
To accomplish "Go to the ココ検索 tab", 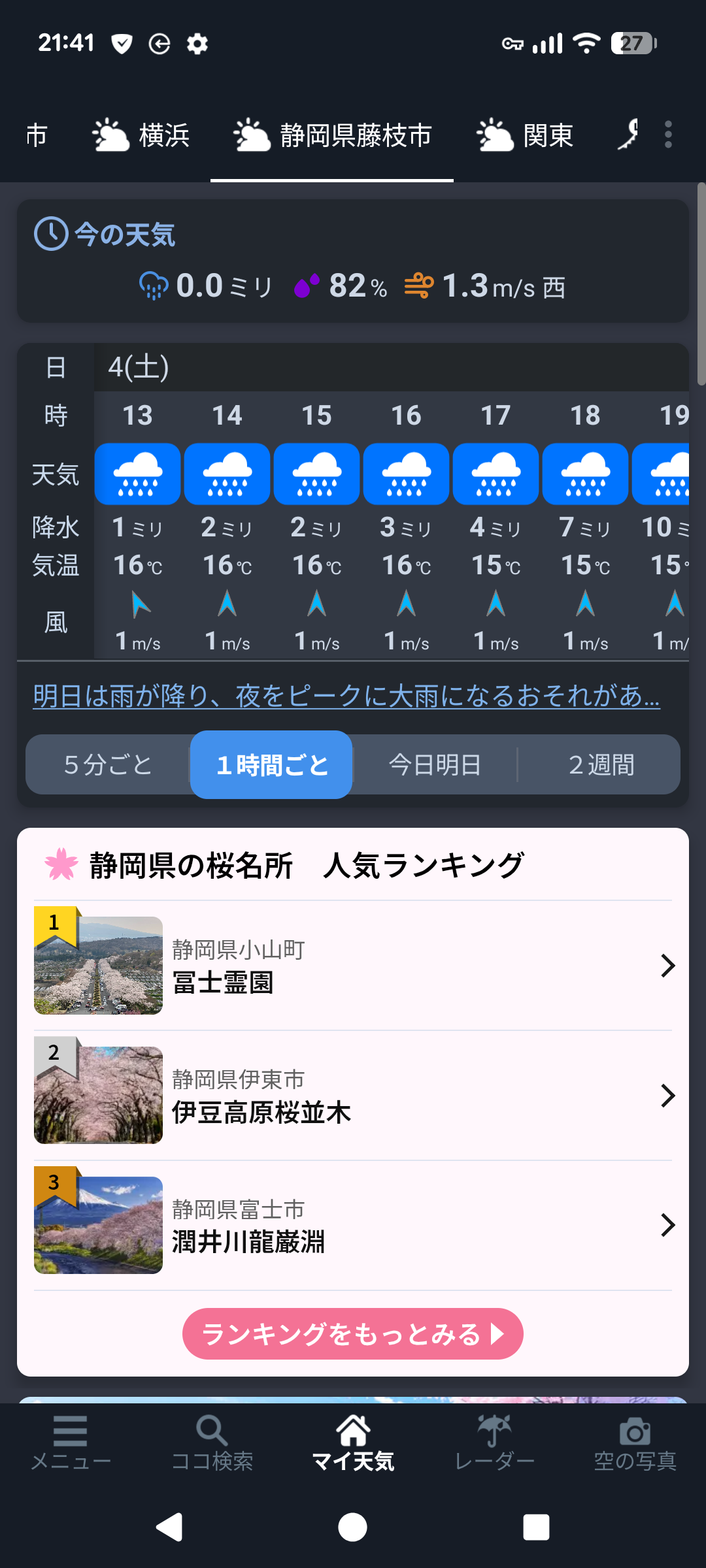I will point(212,1444).
